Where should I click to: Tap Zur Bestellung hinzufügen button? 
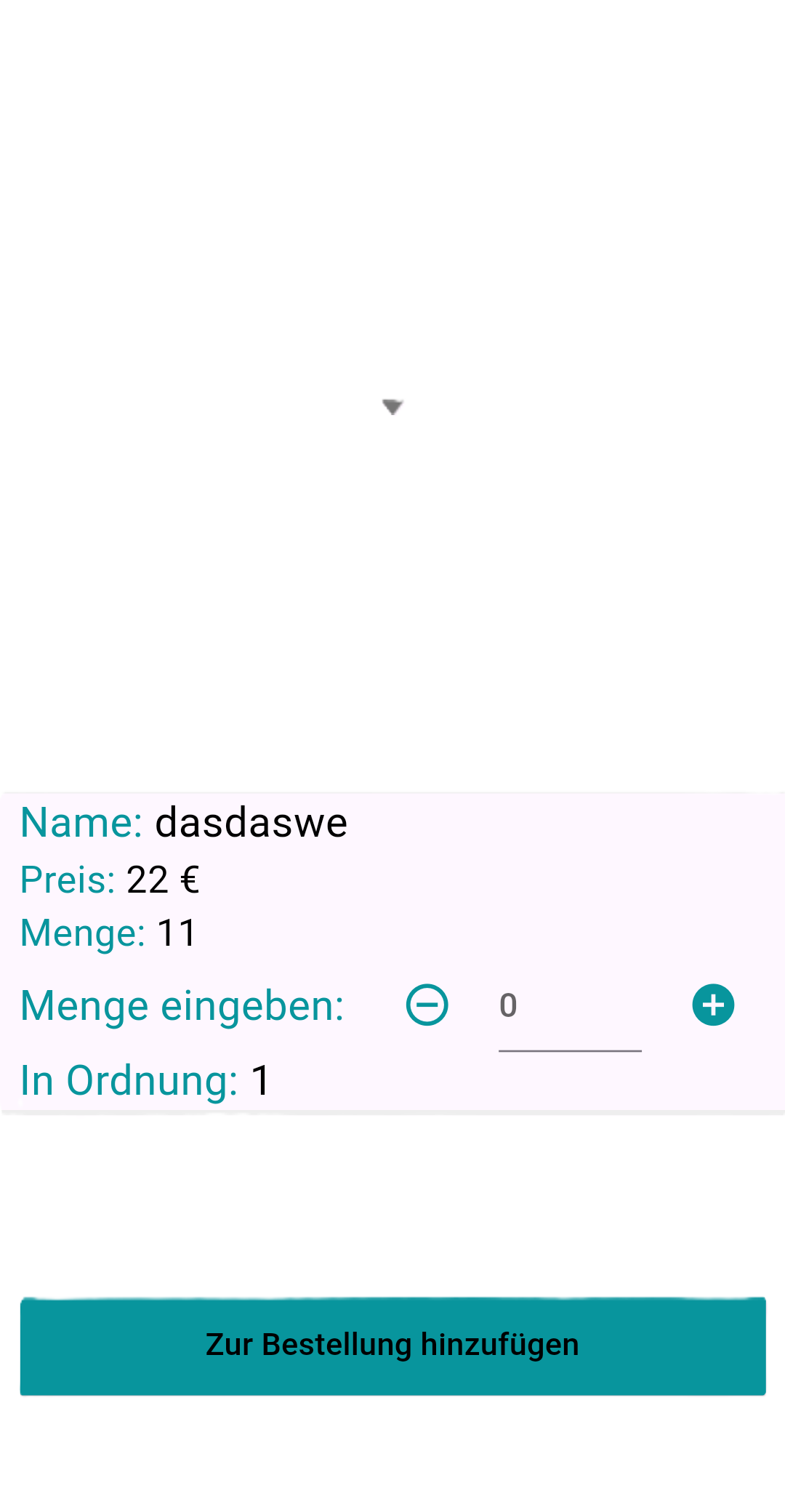coord(392,1346)
